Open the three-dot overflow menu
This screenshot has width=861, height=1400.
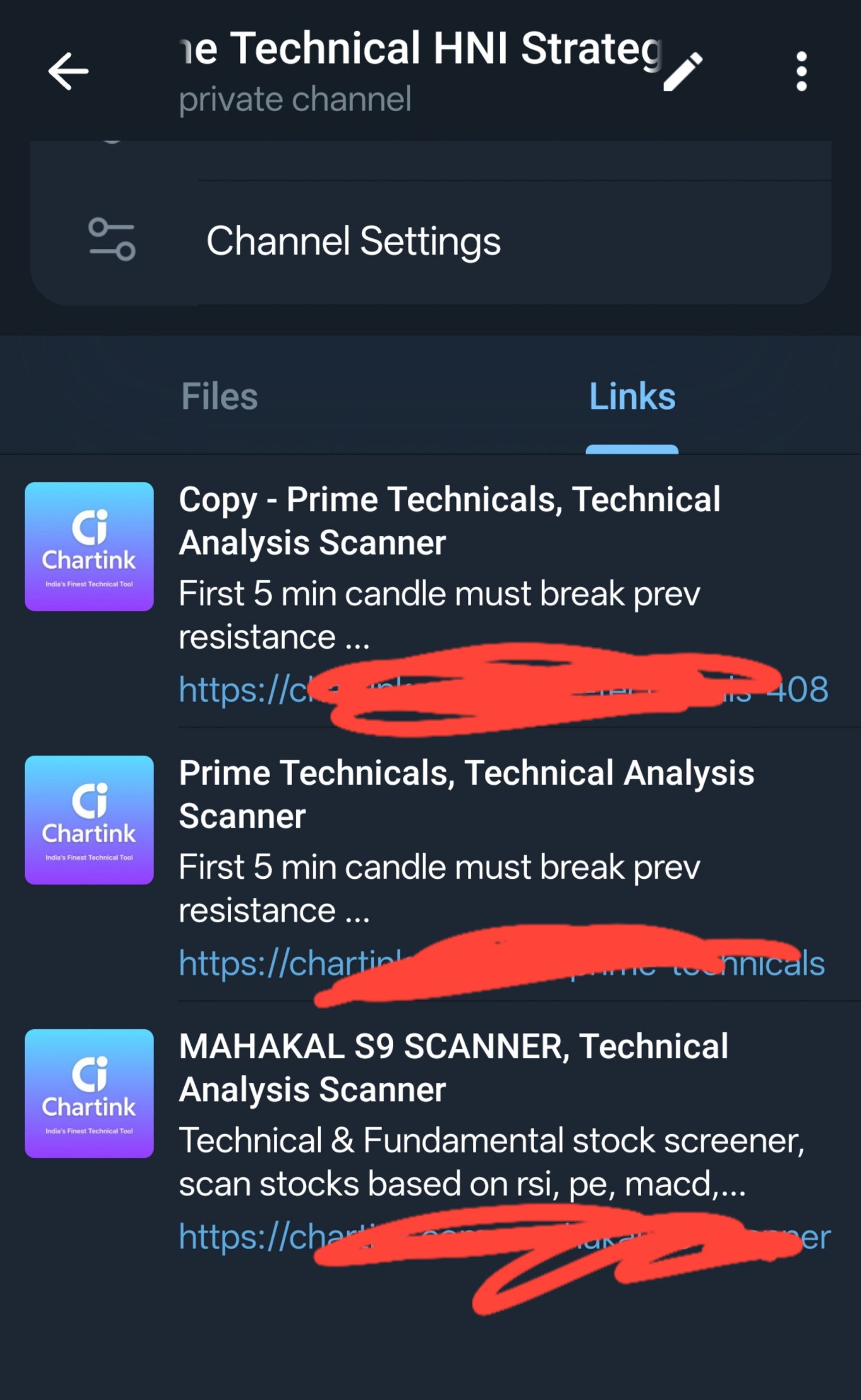click(801, 72)
